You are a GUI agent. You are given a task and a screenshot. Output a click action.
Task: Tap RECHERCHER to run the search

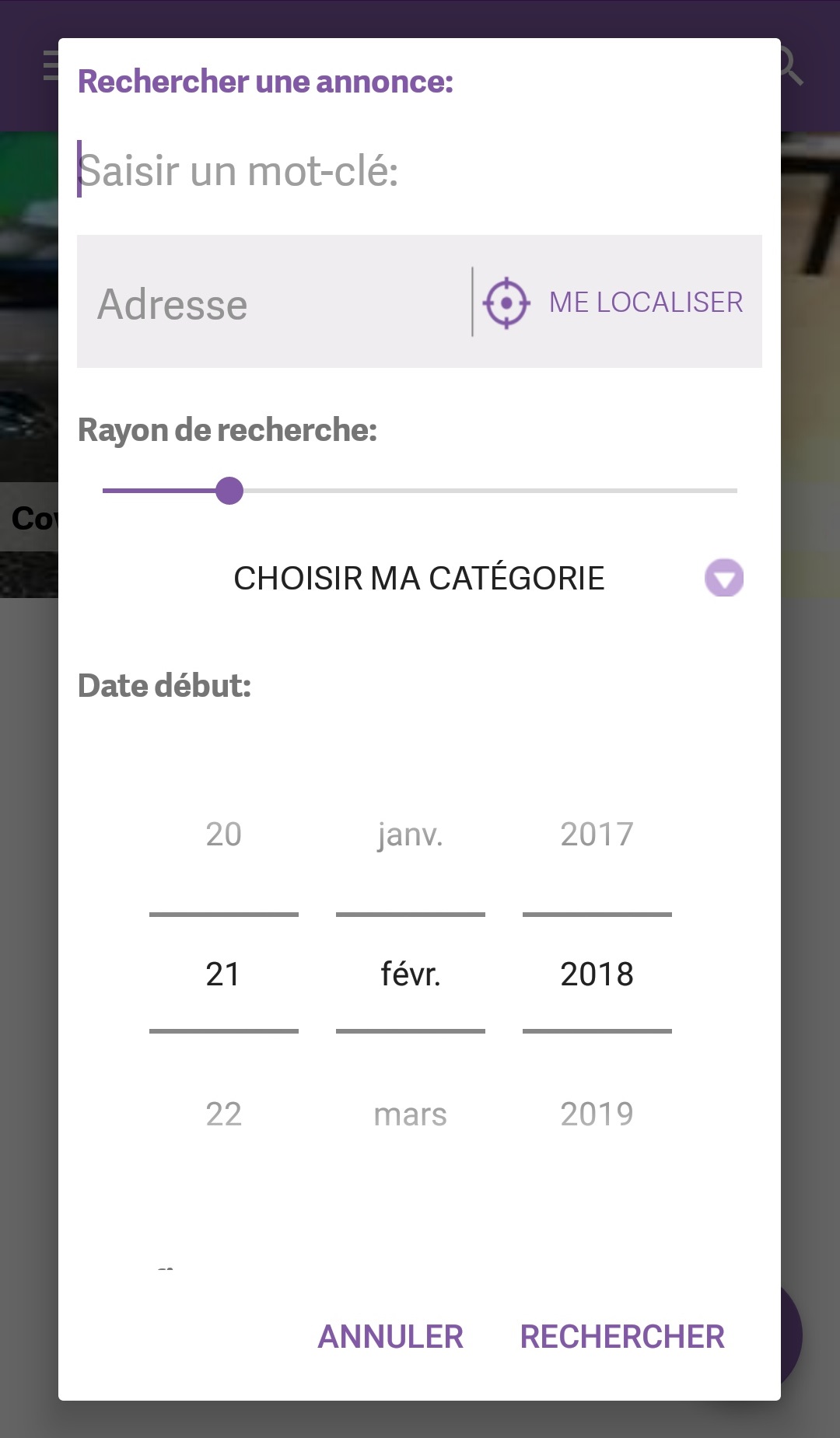click(x=622, y=1337)
